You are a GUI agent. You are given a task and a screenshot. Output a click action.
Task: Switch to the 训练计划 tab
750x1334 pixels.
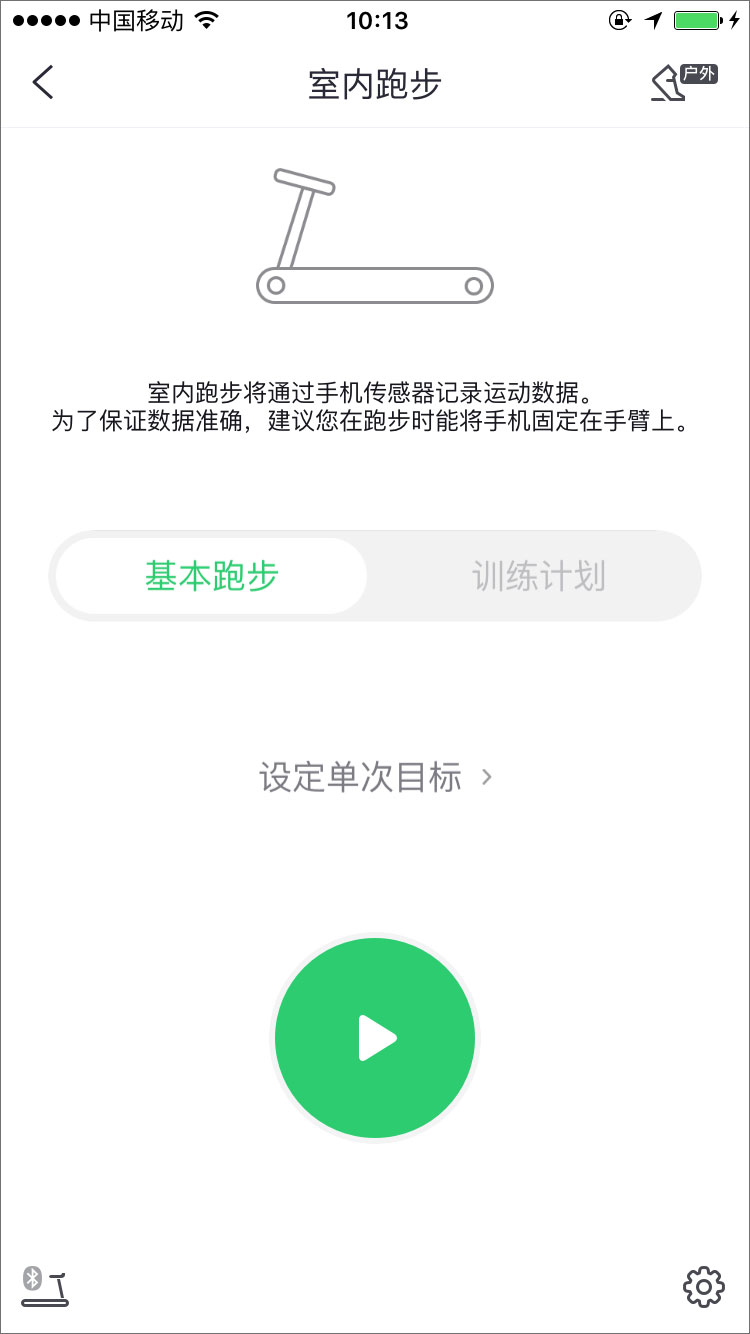(x=540, y=576)
